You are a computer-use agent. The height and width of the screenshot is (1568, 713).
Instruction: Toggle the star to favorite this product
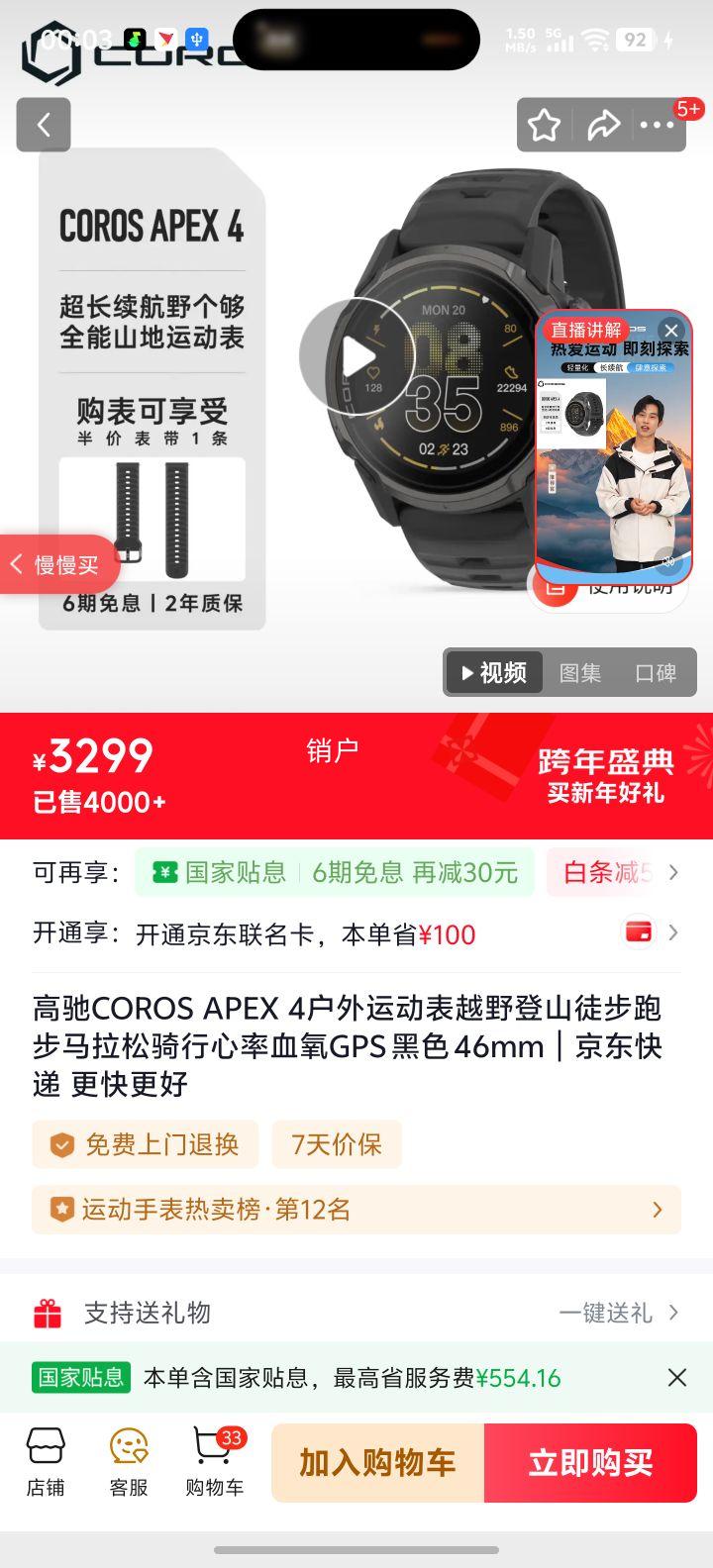point(545,125)
